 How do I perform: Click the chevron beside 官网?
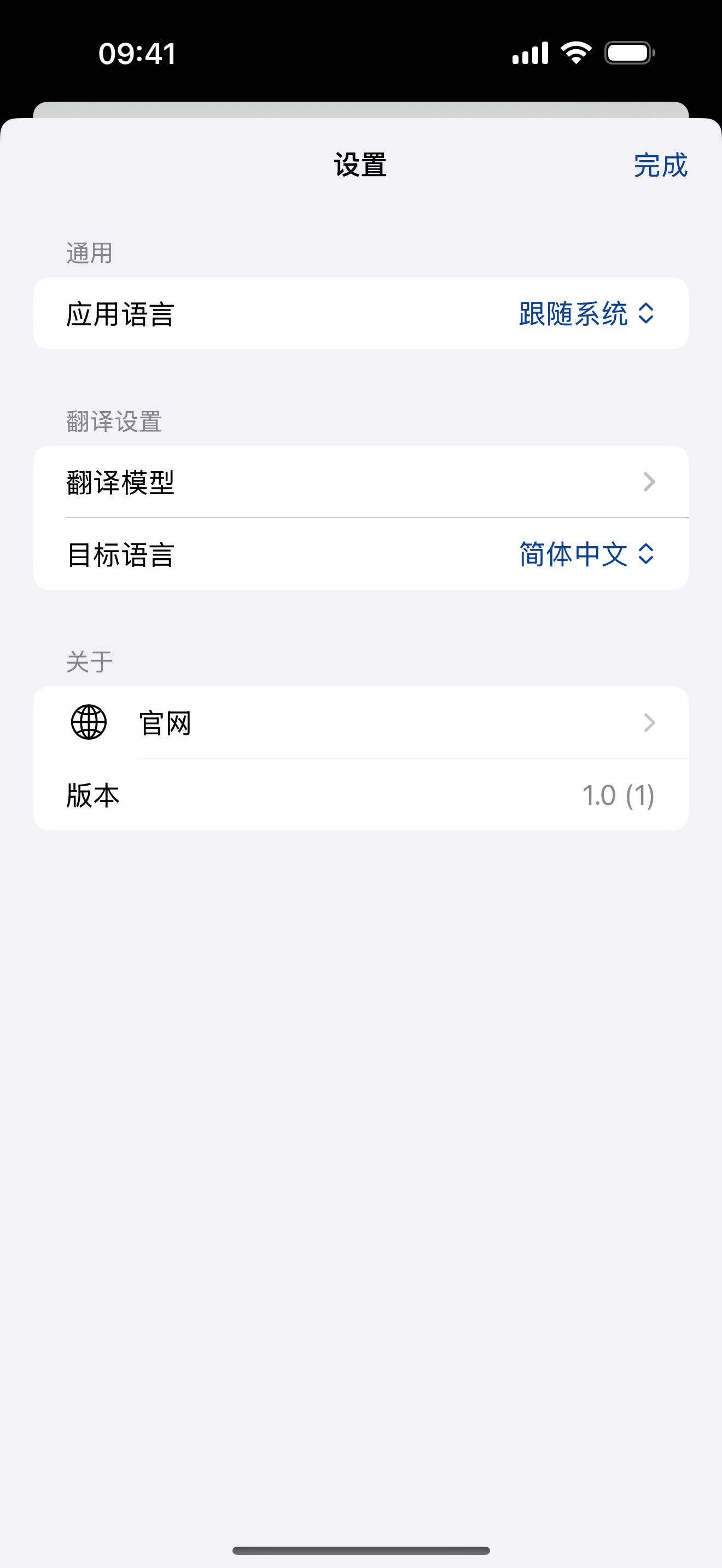(651, 723)
